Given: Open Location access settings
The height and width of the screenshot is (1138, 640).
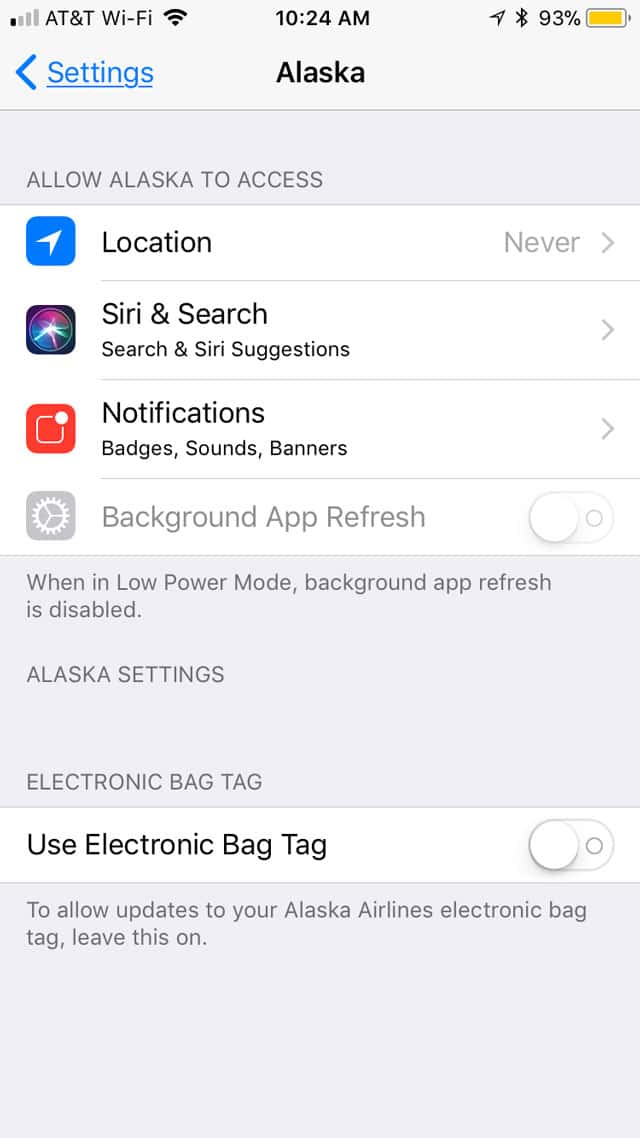Looking at the screenshot, I should pyautogui.click(x=320, y=243).
